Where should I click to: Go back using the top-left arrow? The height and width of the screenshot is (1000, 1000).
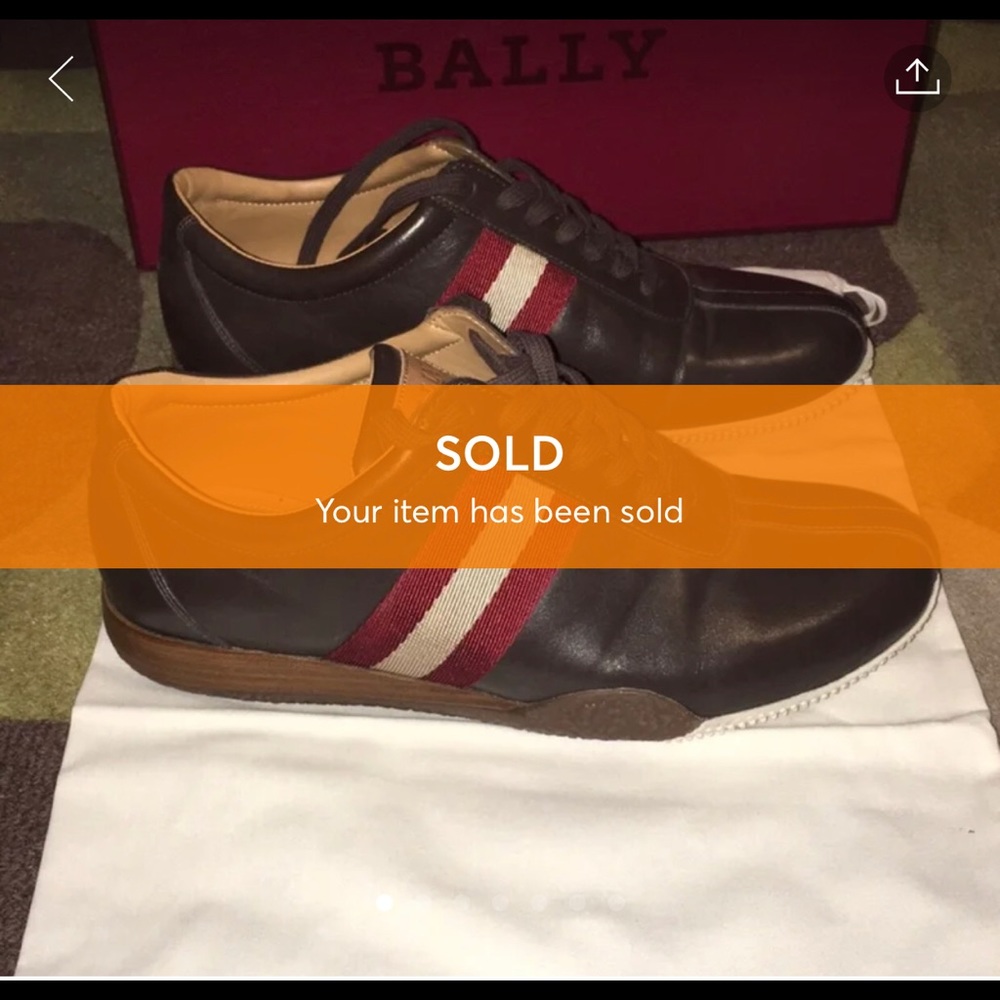pyautogui.click(x=61, y=78)
